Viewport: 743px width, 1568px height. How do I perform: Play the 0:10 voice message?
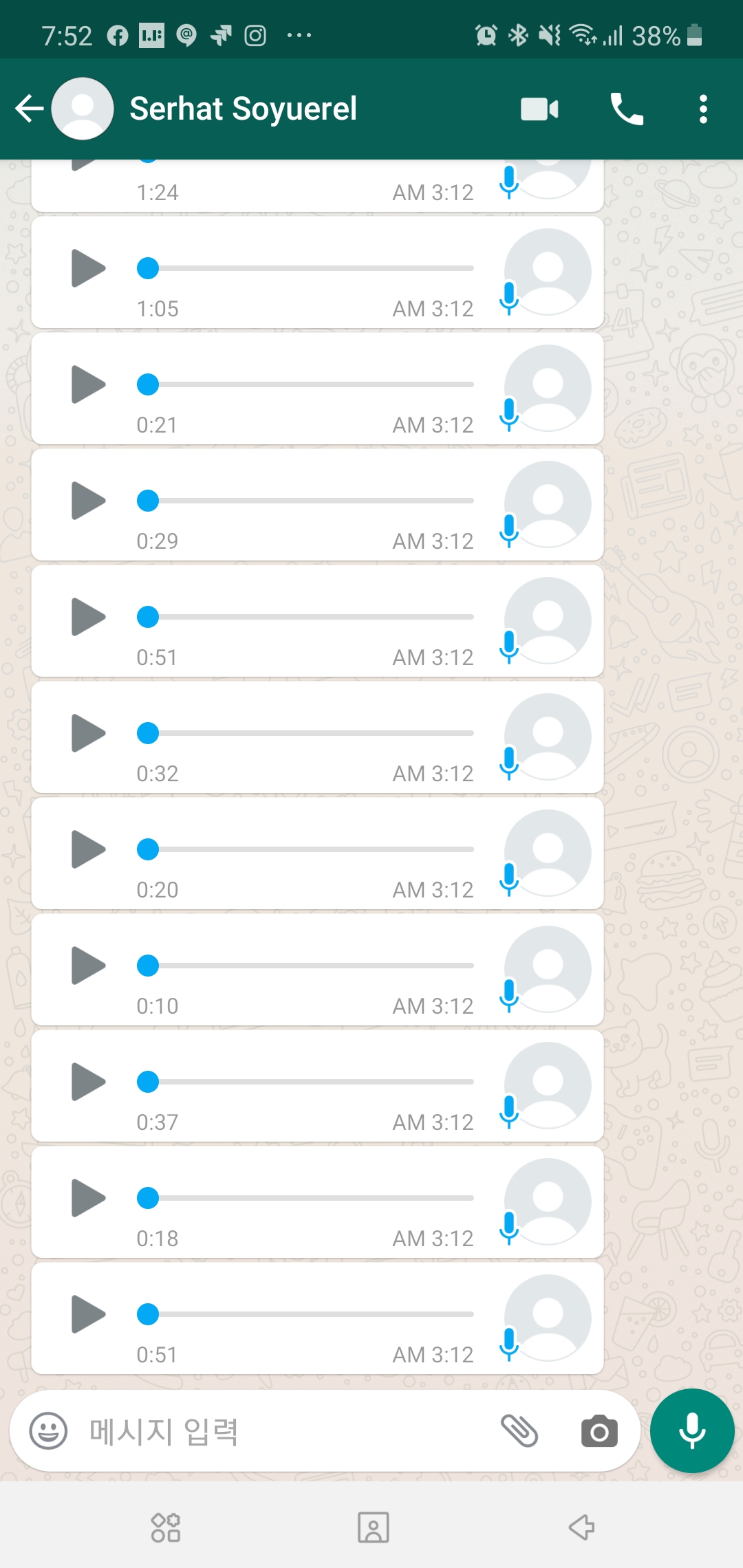pyautogui.click(x=88, y=966)
